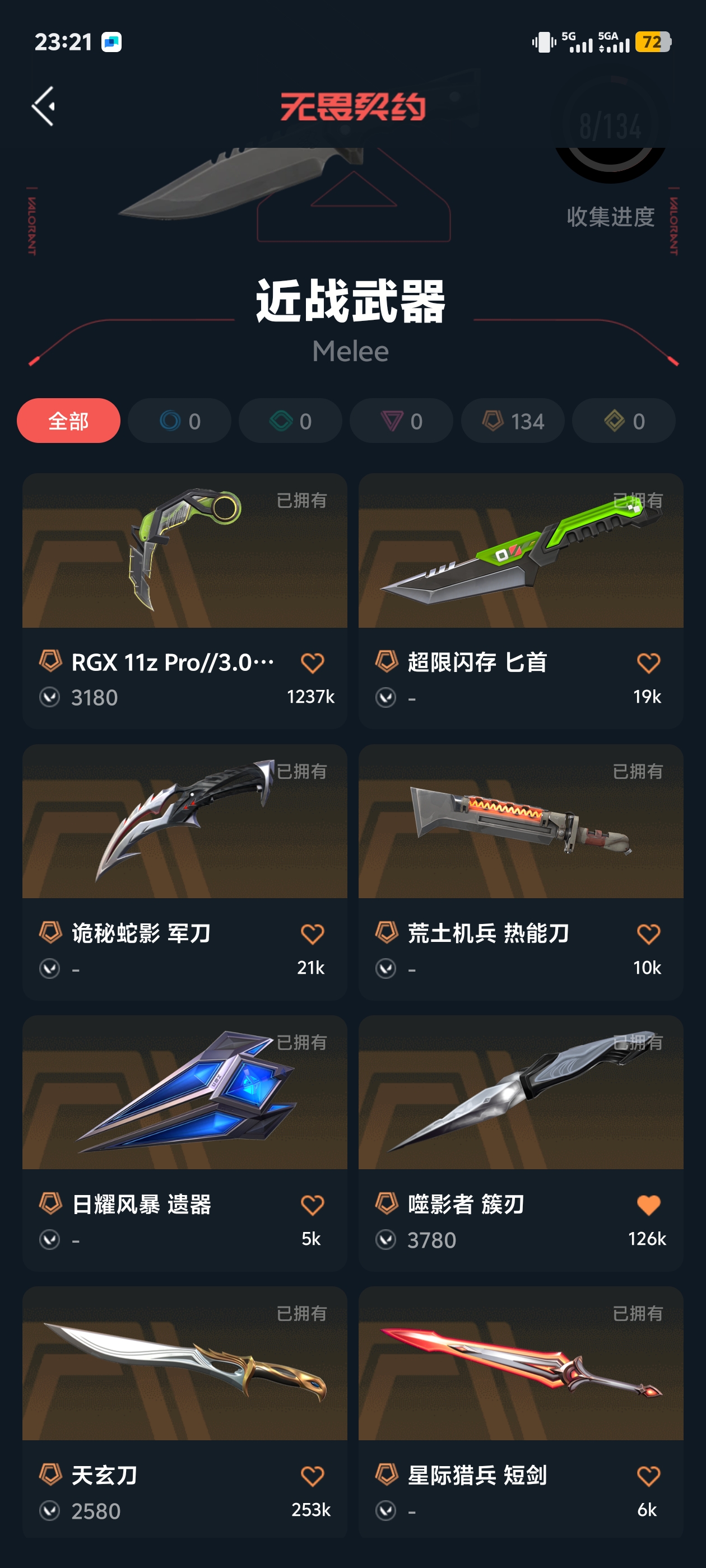Filter by the tier chip showing 134
The image size is (706, 1568).
pyautogui.click(x=512, y=421)
